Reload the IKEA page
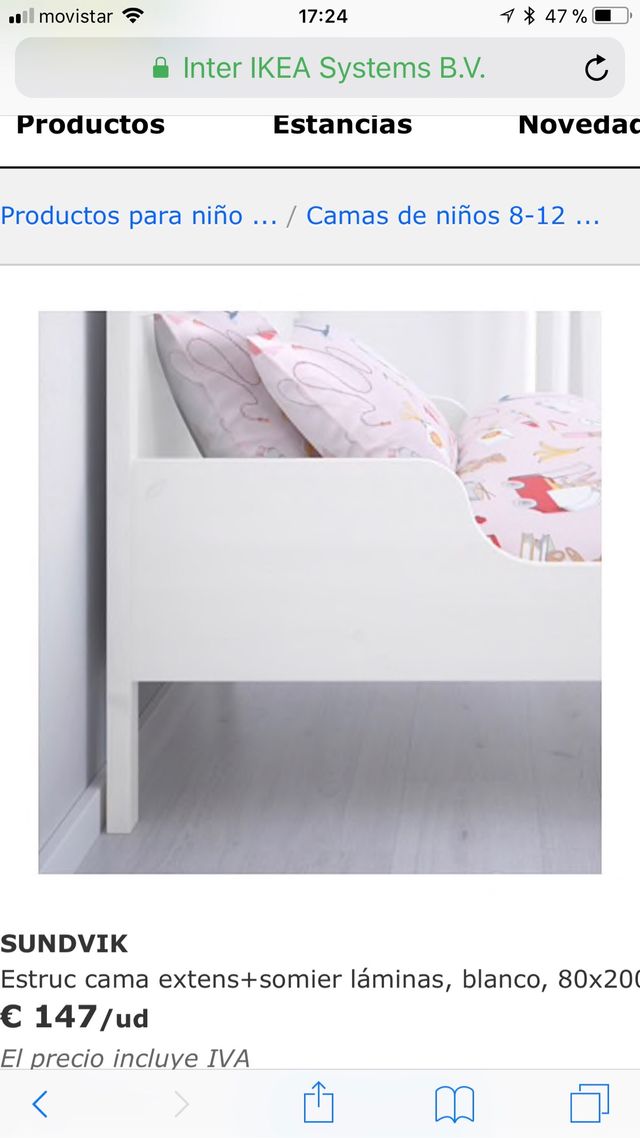The width and height of the screenshot is (640, 1138). (596, 68)
